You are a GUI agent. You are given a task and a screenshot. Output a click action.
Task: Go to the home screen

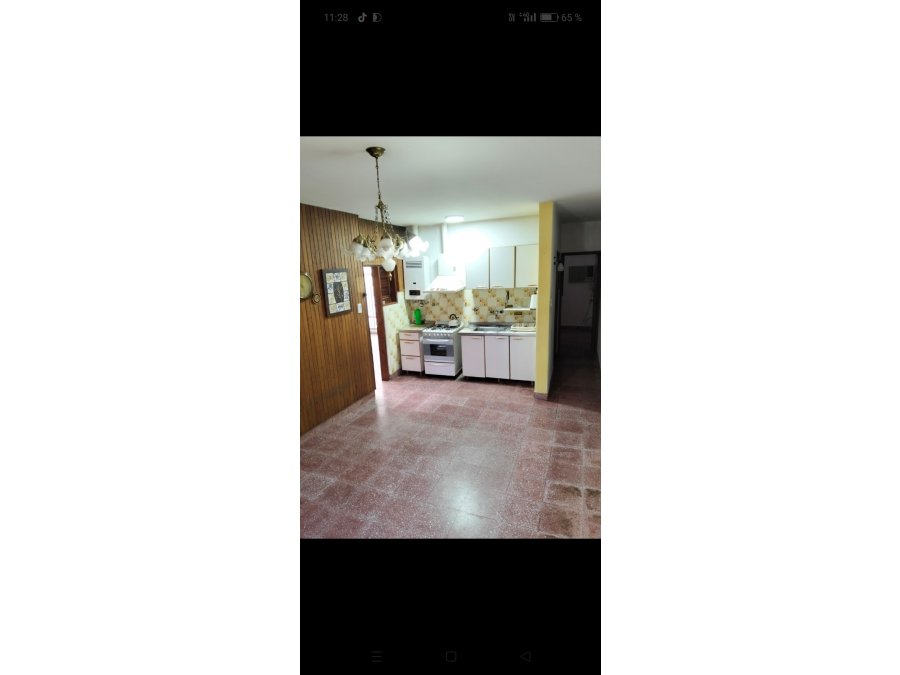pos(450,656)
